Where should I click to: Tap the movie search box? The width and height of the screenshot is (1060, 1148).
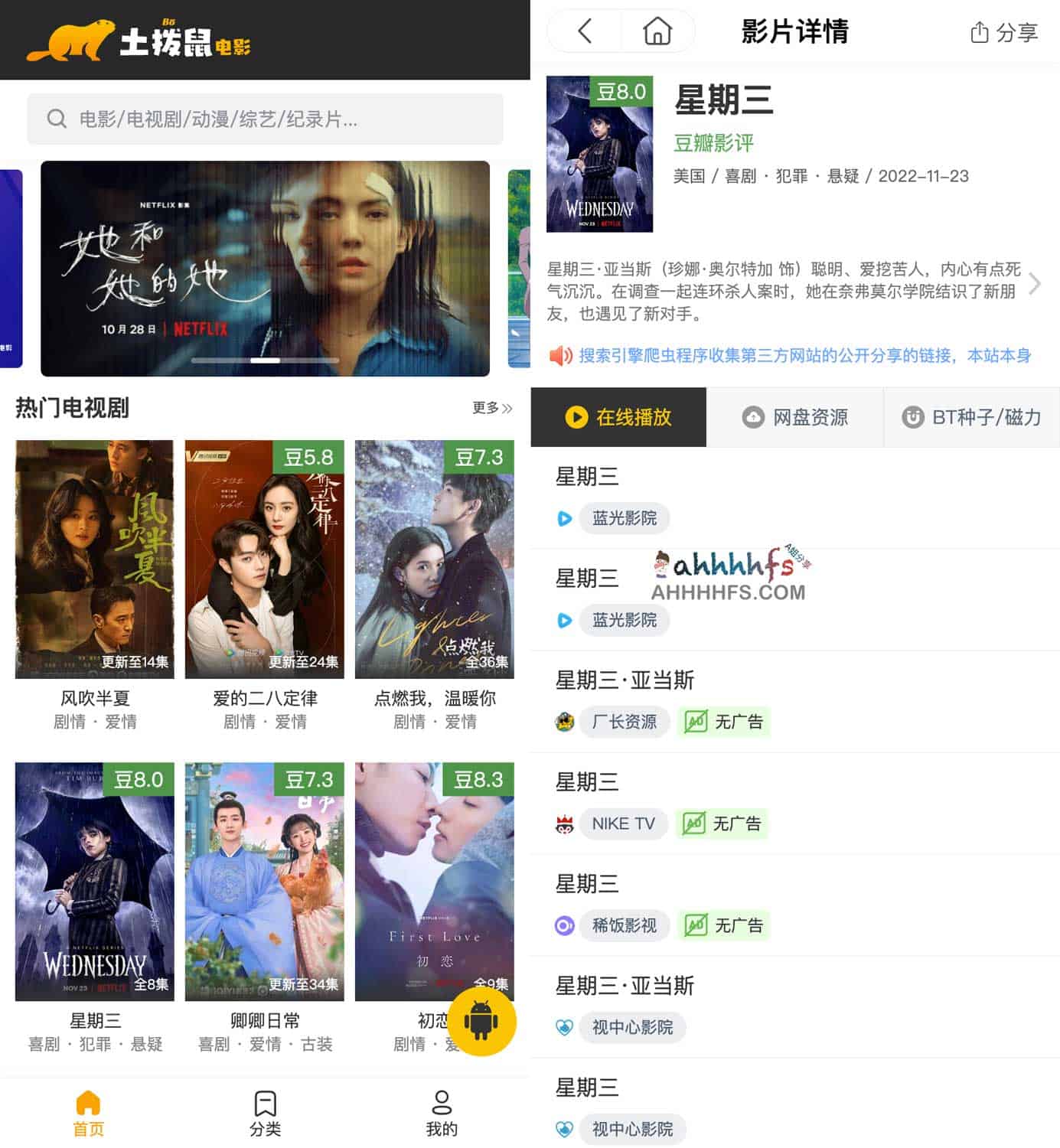click(265, 119)
